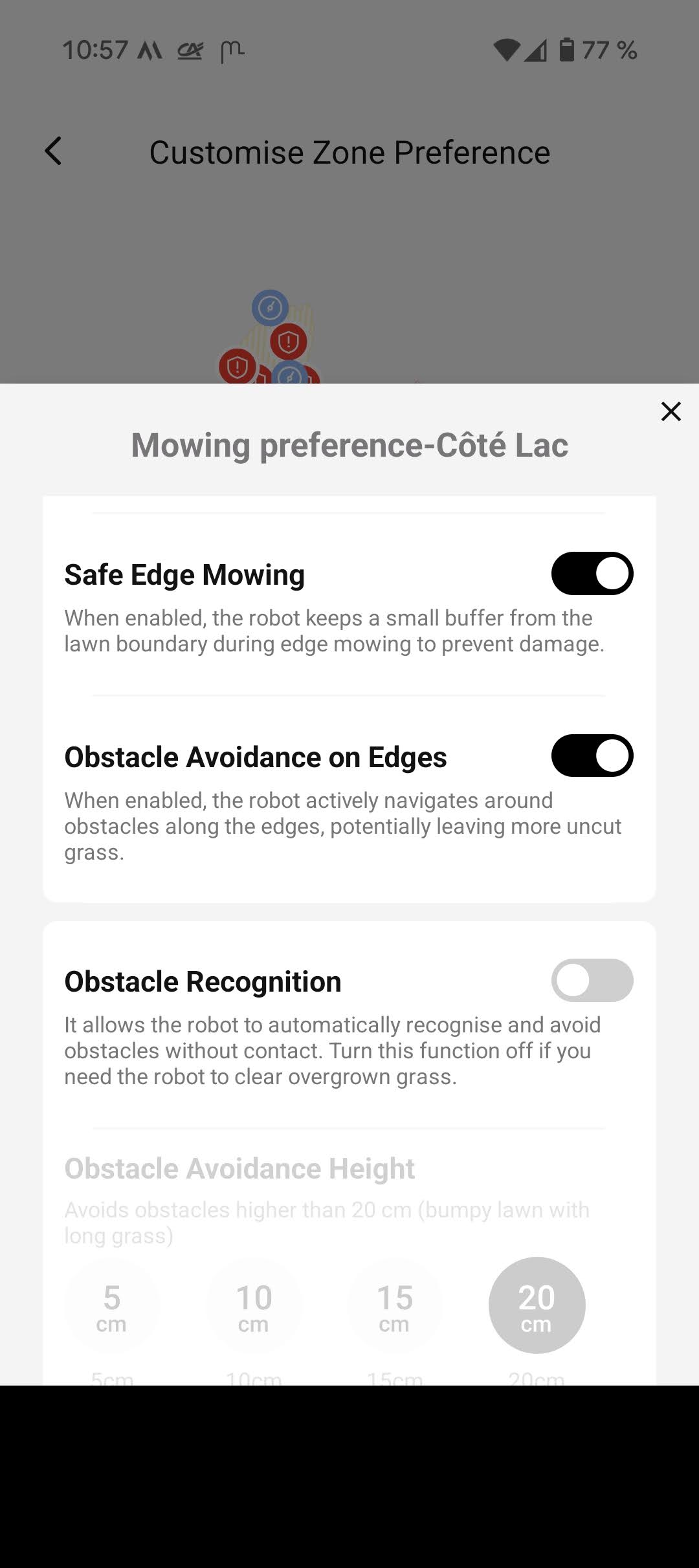Disable Safe Edge Mowing
Image resolution: width=699 pixels, height=1568 pixels.
[x=592, y=573]
